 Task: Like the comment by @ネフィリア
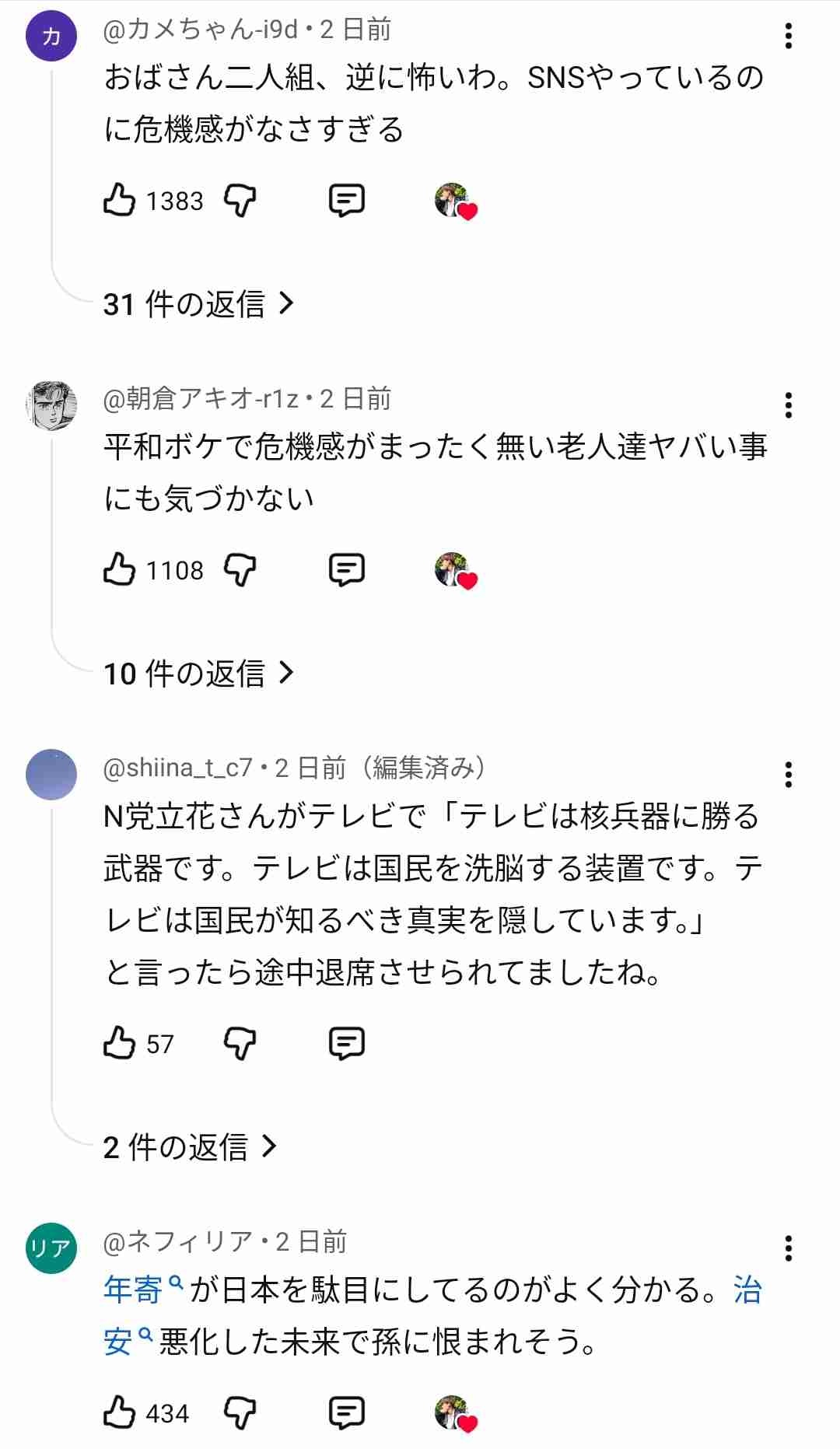click(119, 1412)
